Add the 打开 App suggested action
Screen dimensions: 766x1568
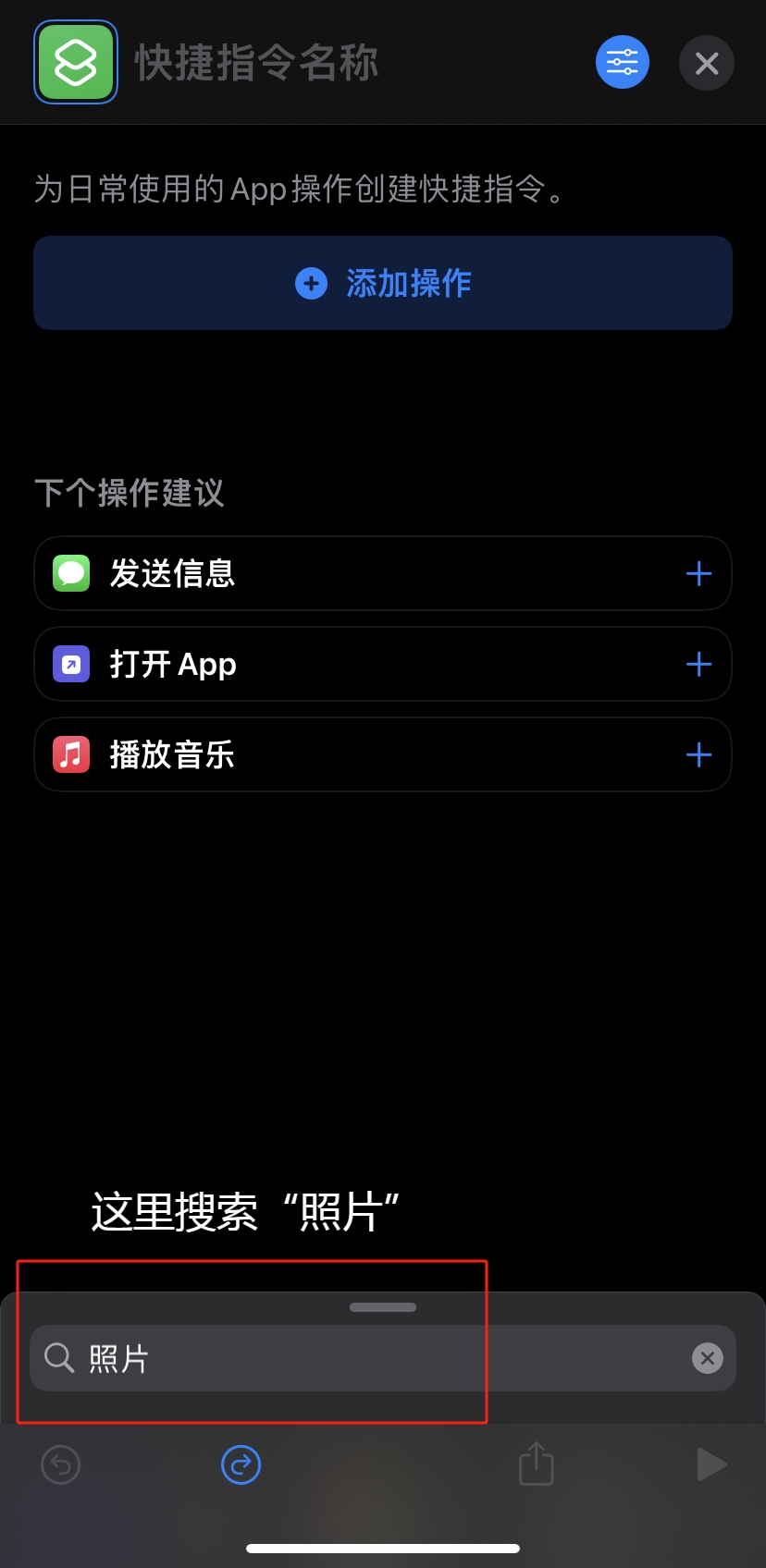point(698,665)
